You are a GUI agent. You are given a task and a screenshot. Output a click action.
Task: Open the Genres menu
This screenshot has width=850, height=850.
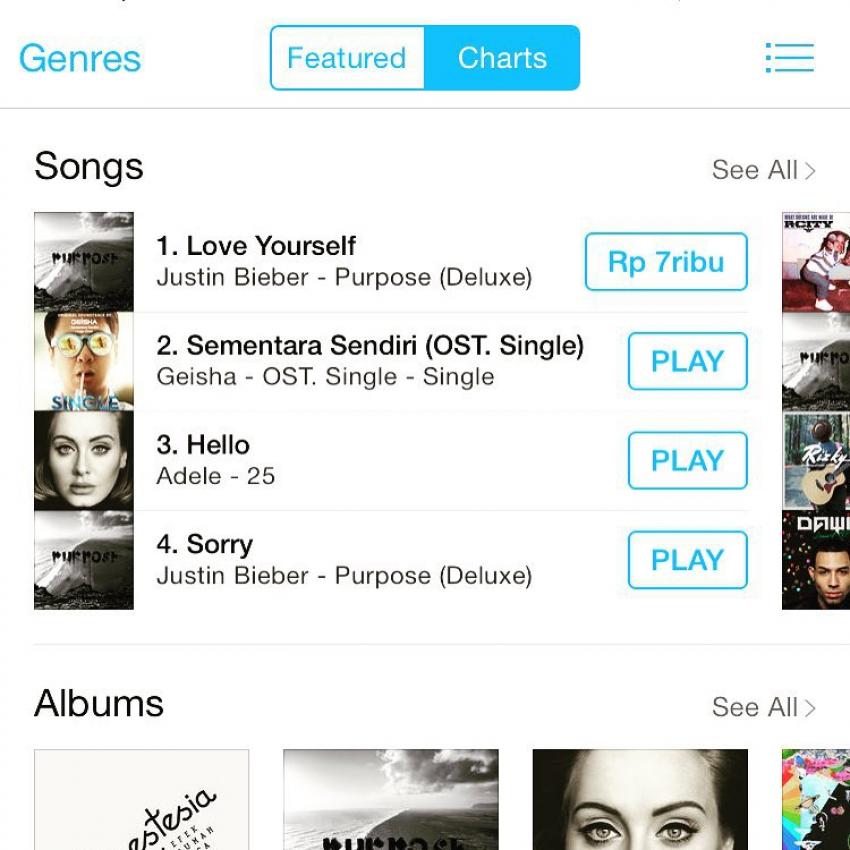[x=80, y=58]
